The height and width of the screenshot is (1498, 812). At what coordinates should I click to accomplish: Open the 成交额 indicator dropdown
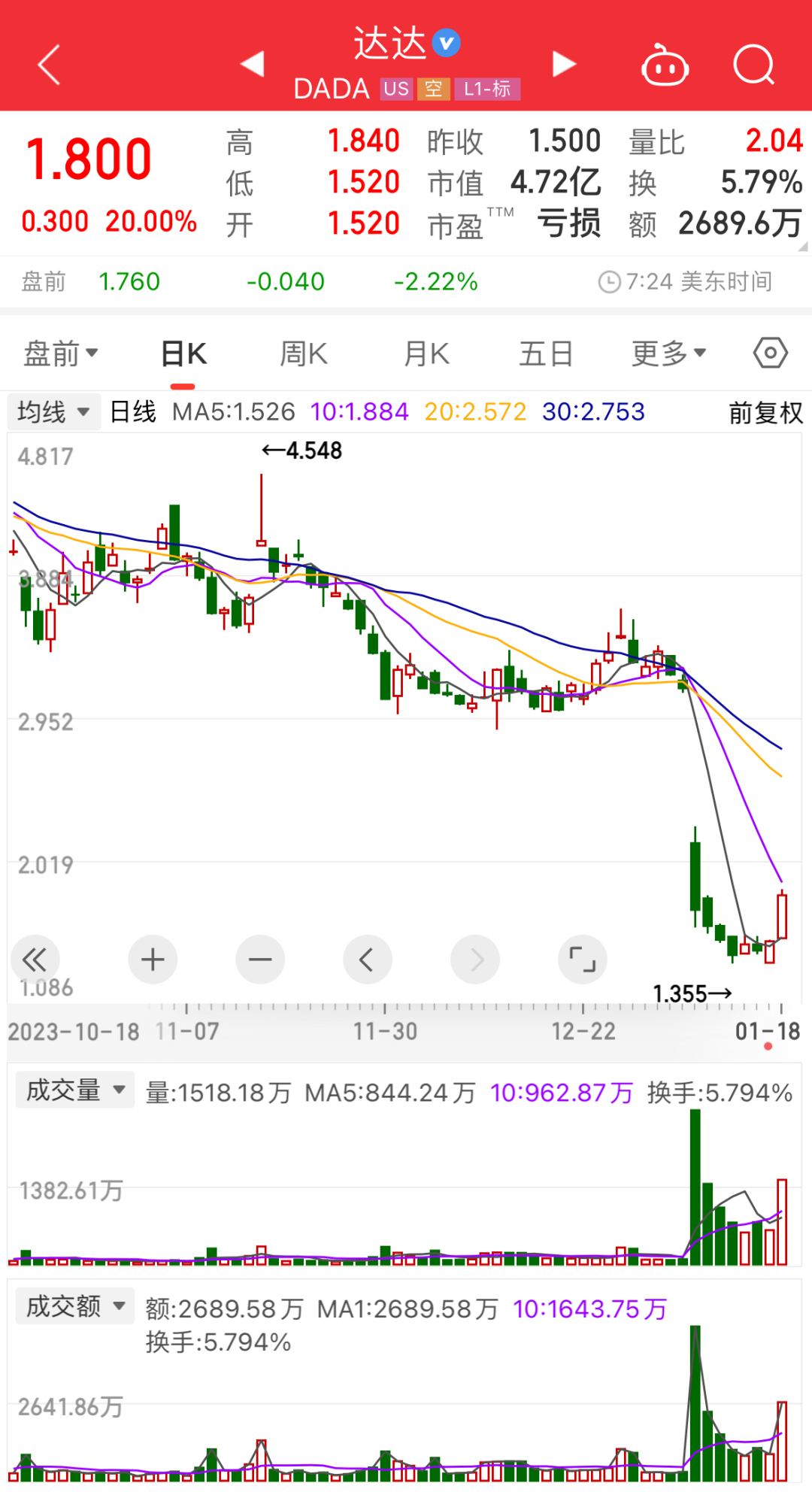pos(75,1306)
